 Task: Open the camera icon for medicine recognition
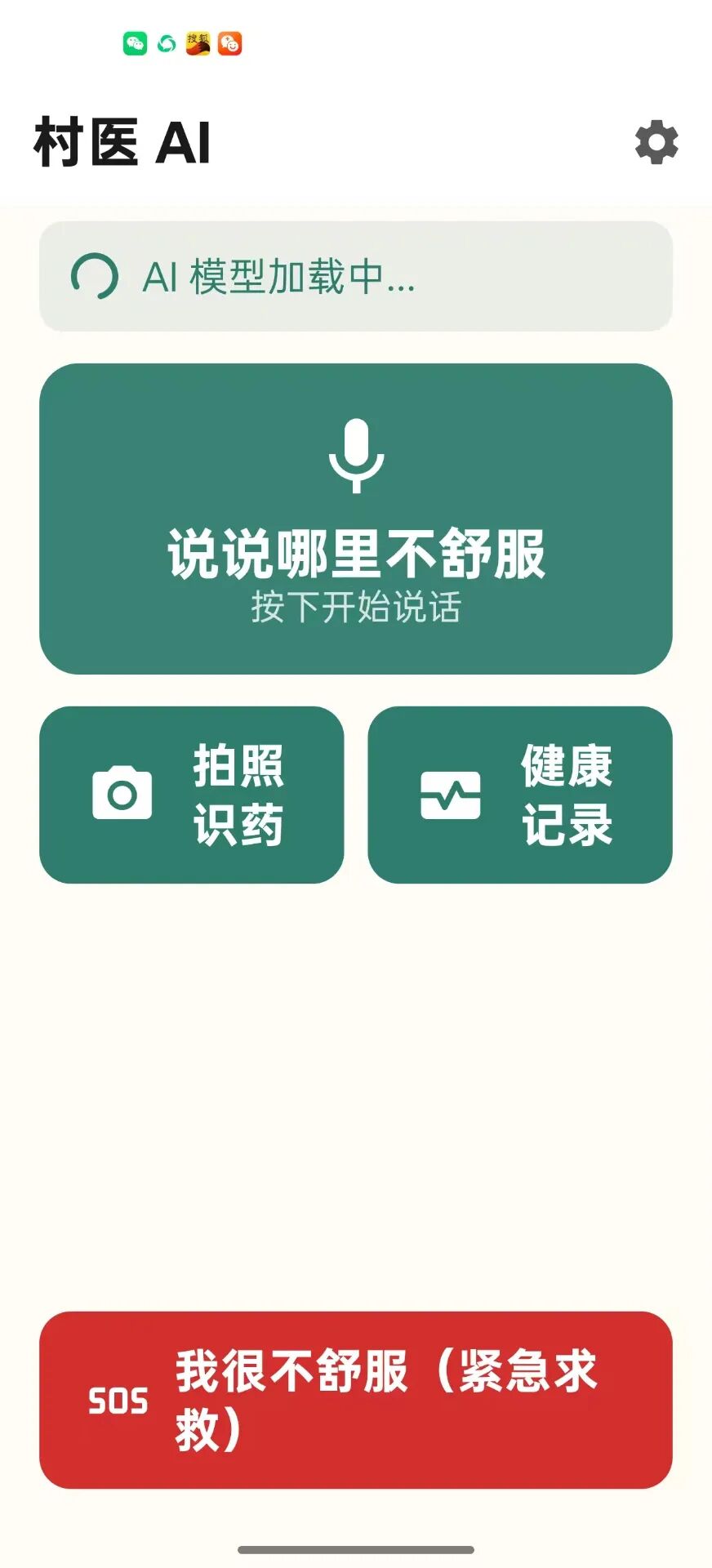(121, 793)
